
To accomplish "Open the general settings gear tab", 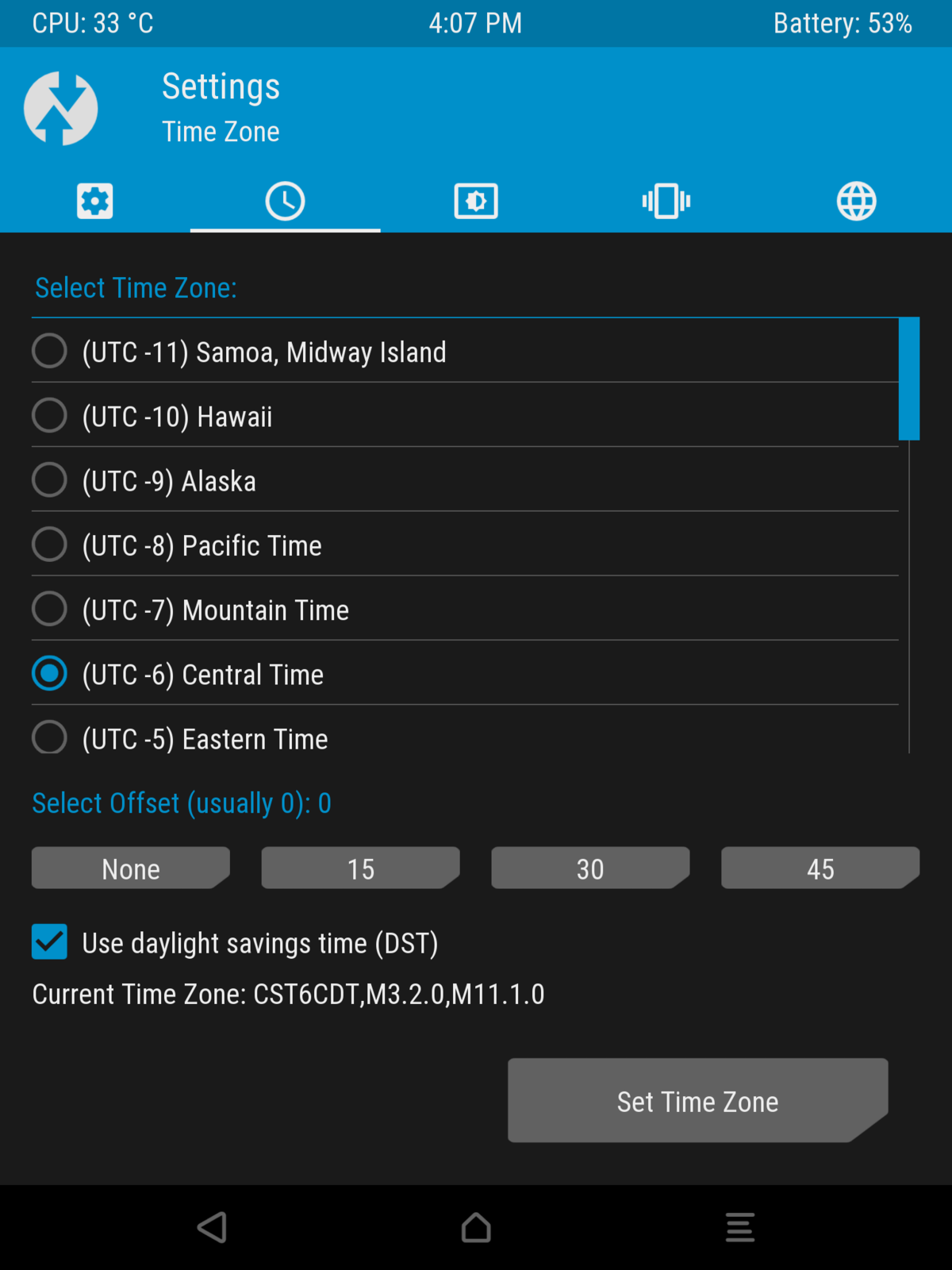I will click(x=94, y=201).
